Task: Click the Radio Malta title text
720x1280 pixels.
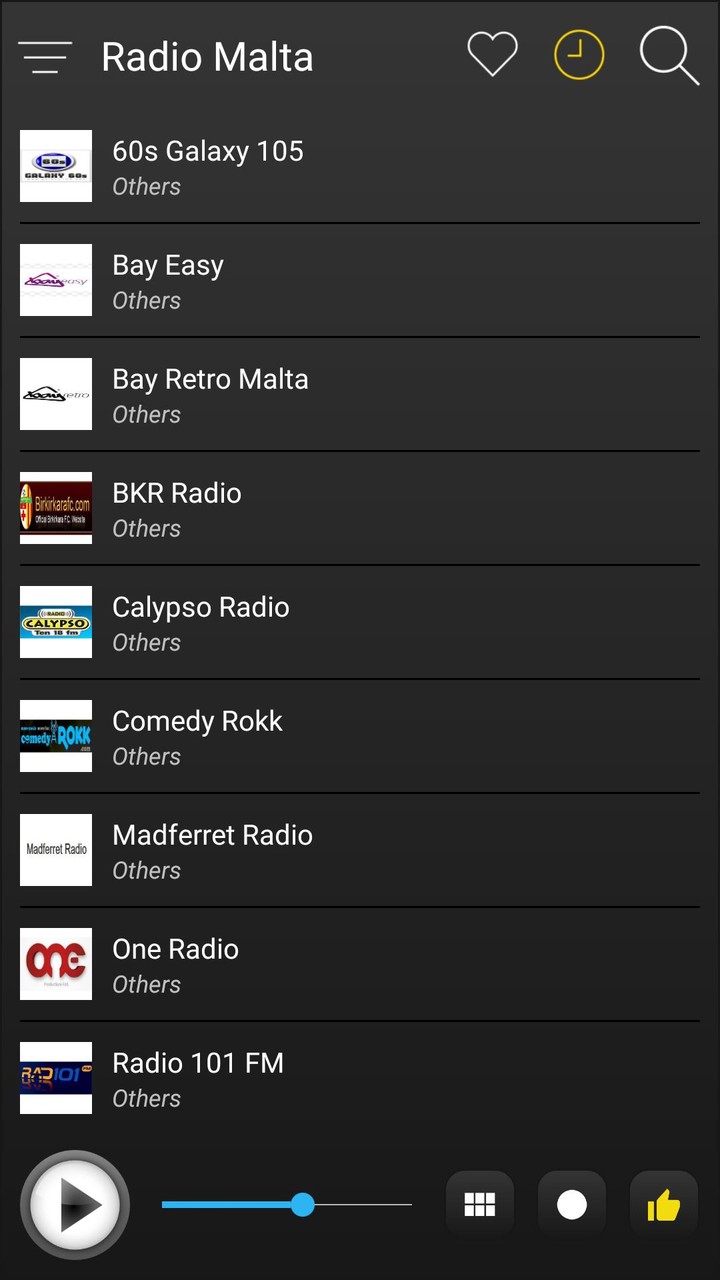Action: (207, 57)
